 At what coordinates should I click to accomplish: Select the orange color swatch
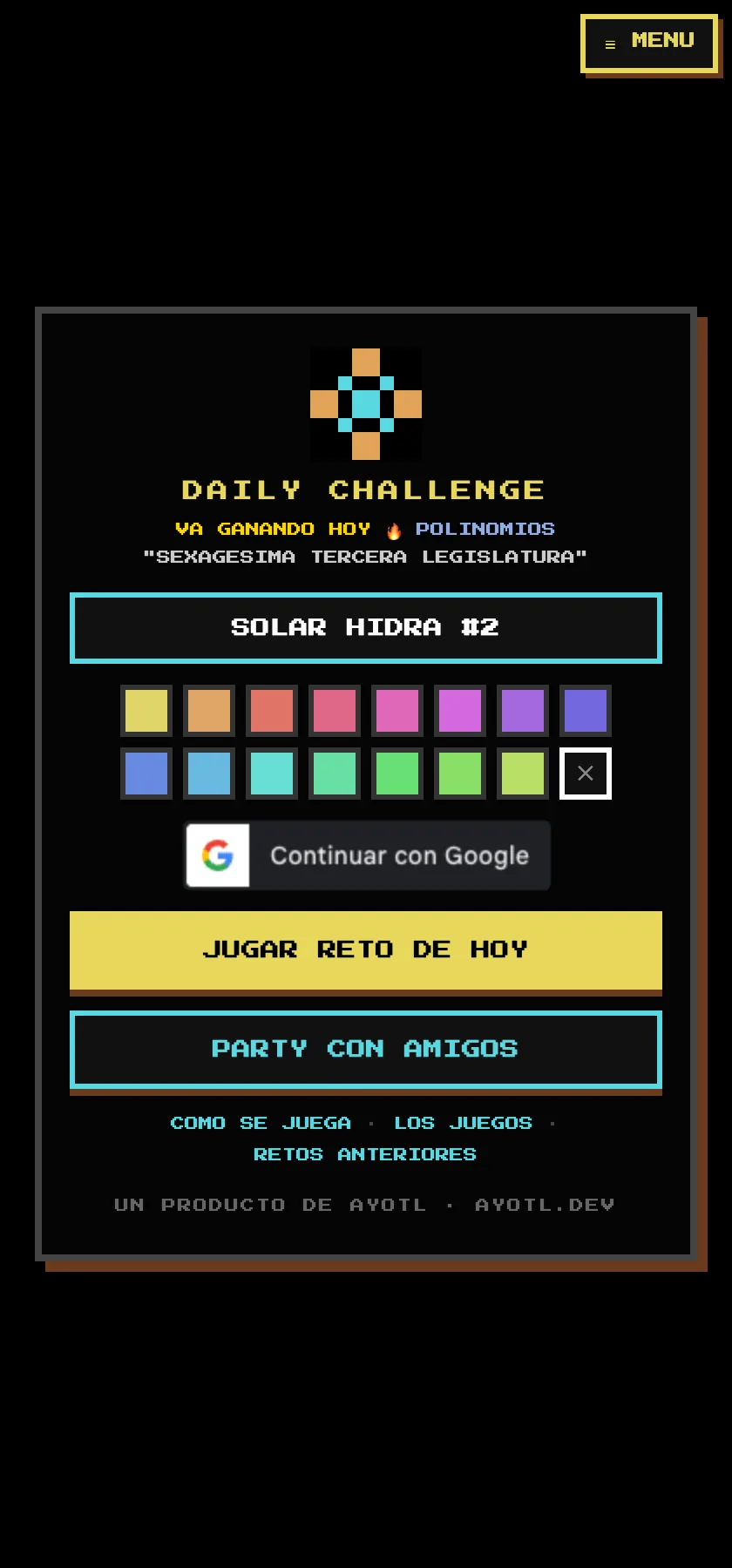pyautogui.click(x=209, y=711)
